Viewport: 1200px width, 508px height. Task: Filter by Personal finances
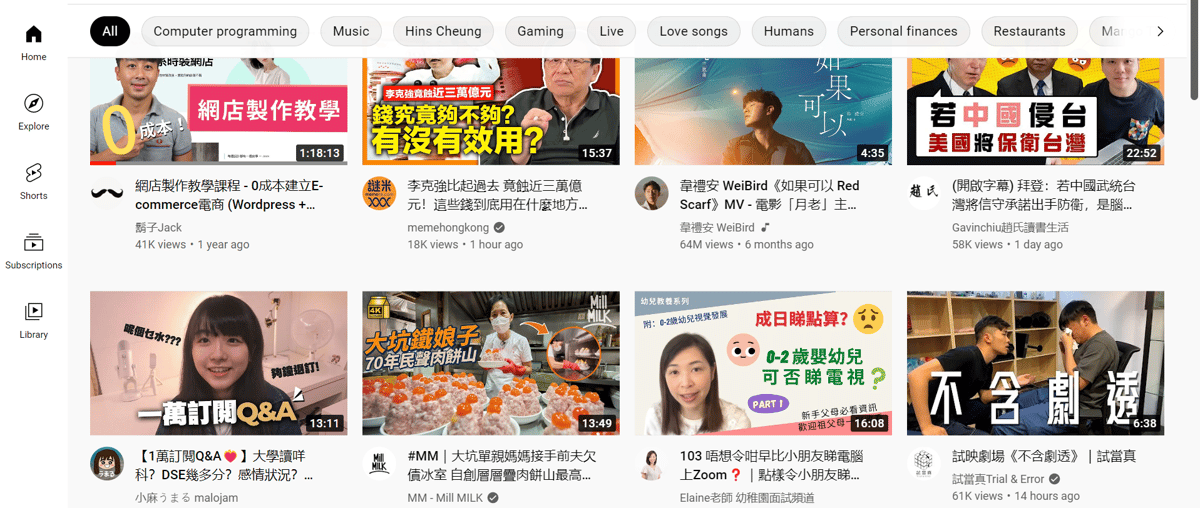coord(903,31)
